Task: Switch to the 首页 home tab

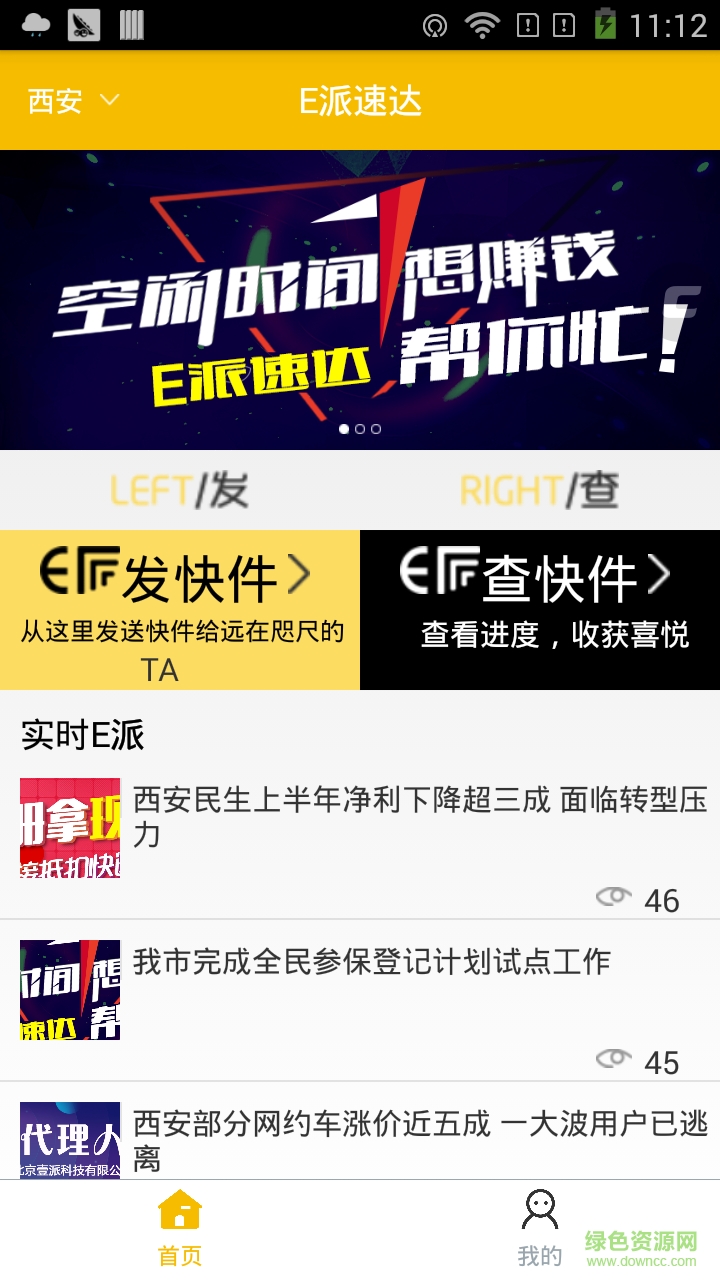Action: (180, 1230)
